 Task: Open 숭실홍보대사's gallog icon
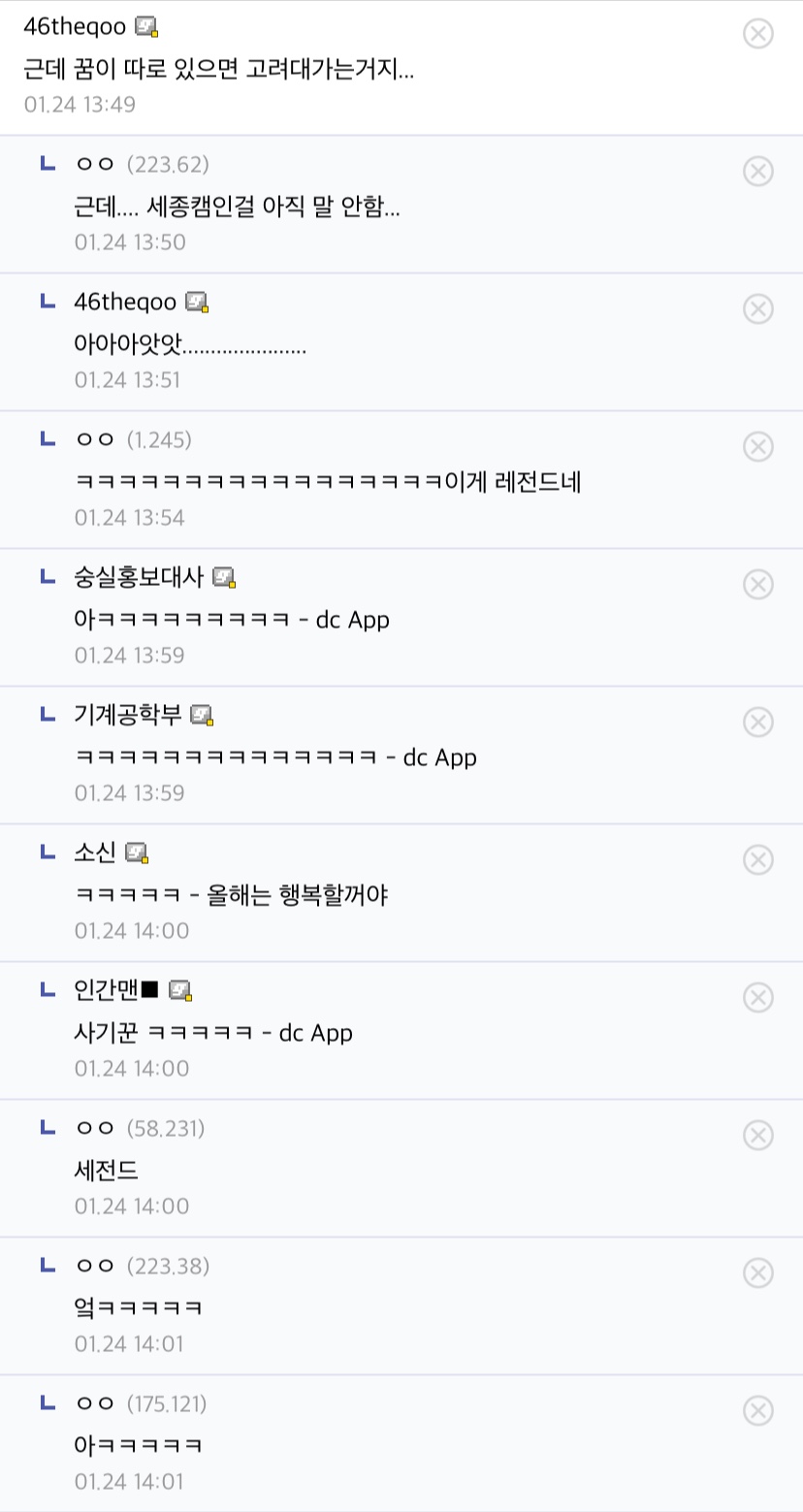tap(224, 578)
